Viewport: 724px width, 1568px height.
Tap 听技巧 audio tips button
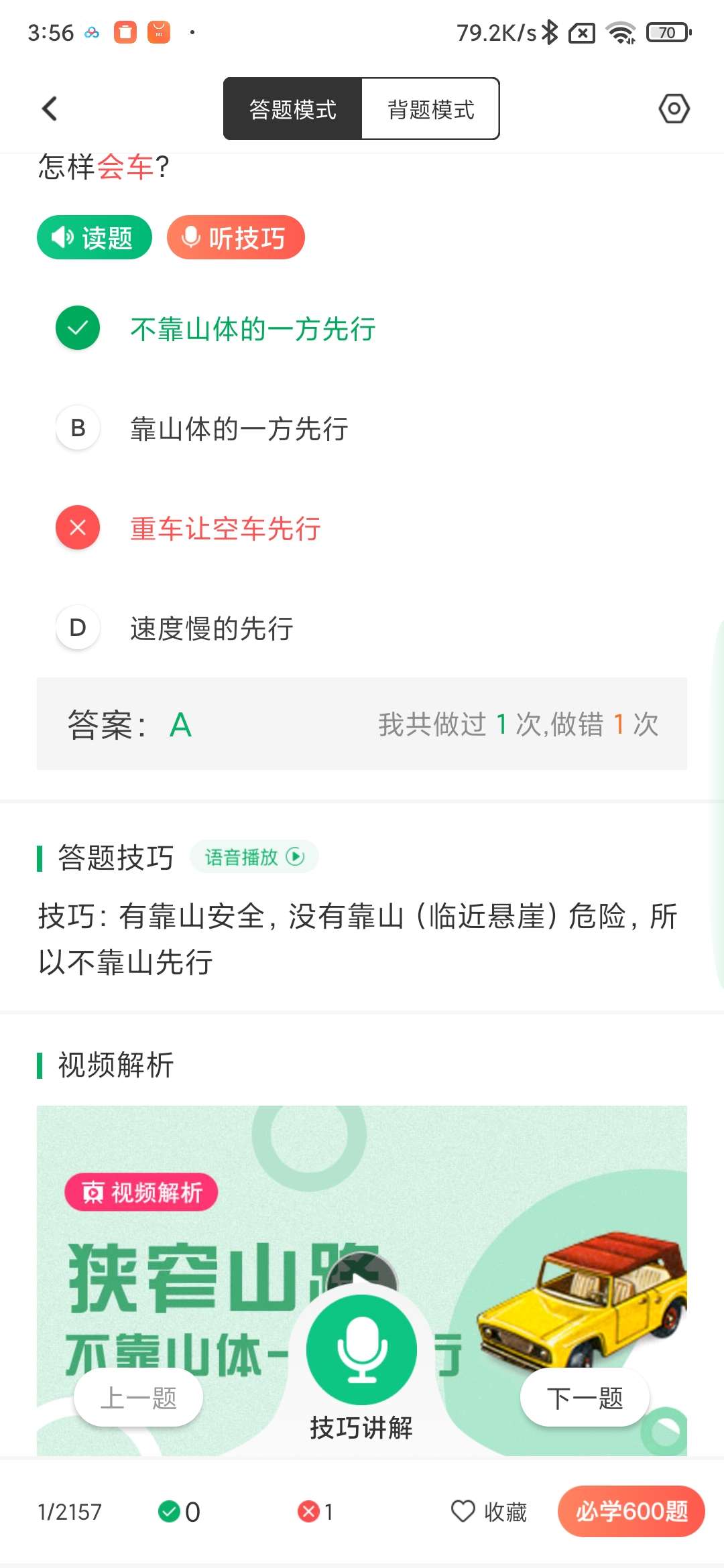tap(236, 237)
